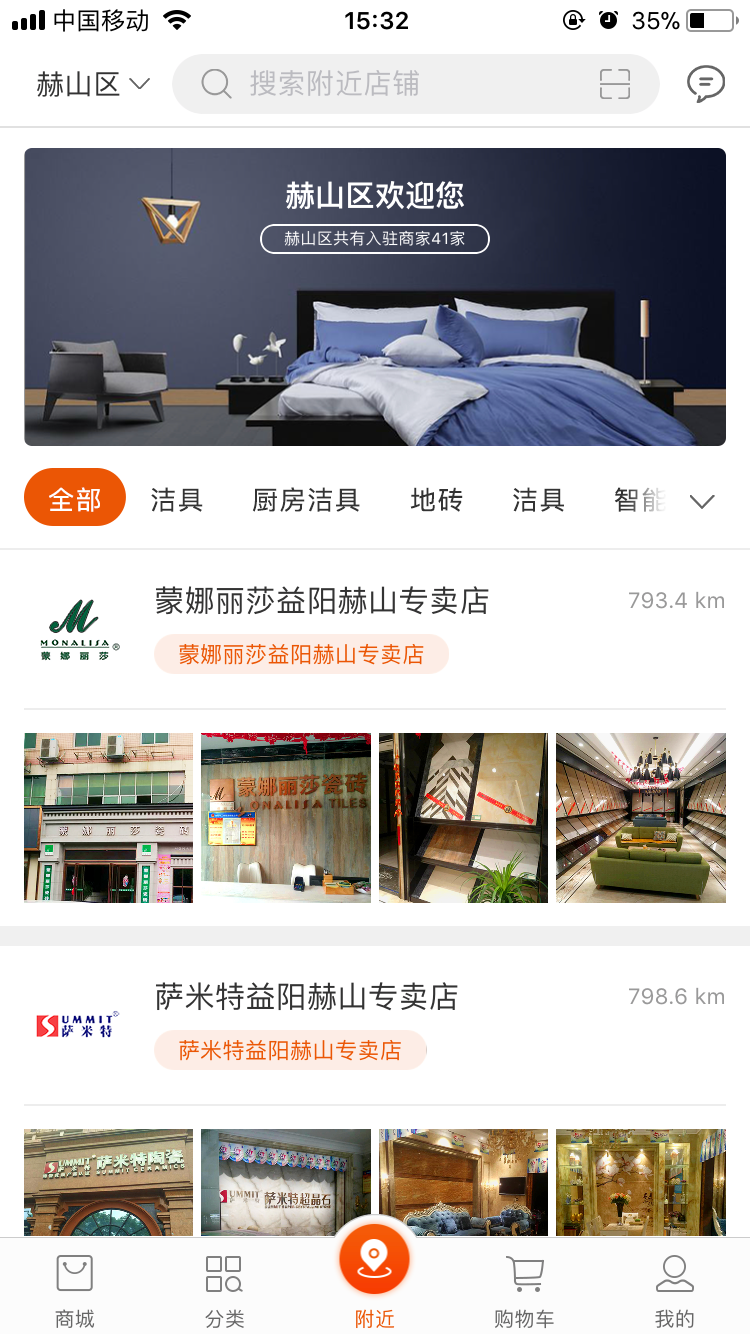Switch to the 我的 profile tab
The height and width of the screenshot is (1334, 750).
coord(674,1290)
